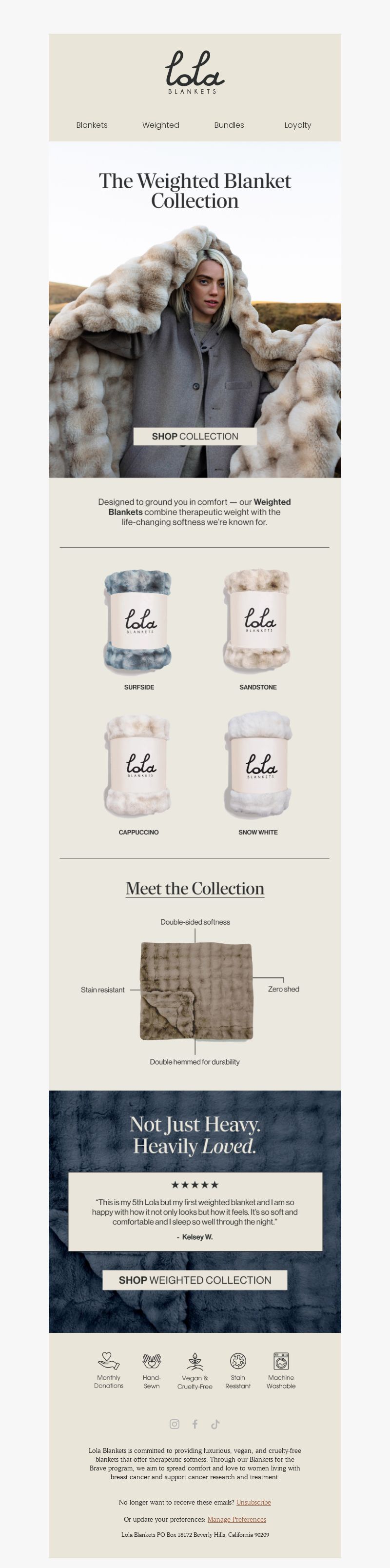Tap the Shop Collection button
This screenshot has width=390, height=1568.
pos(195,437)
